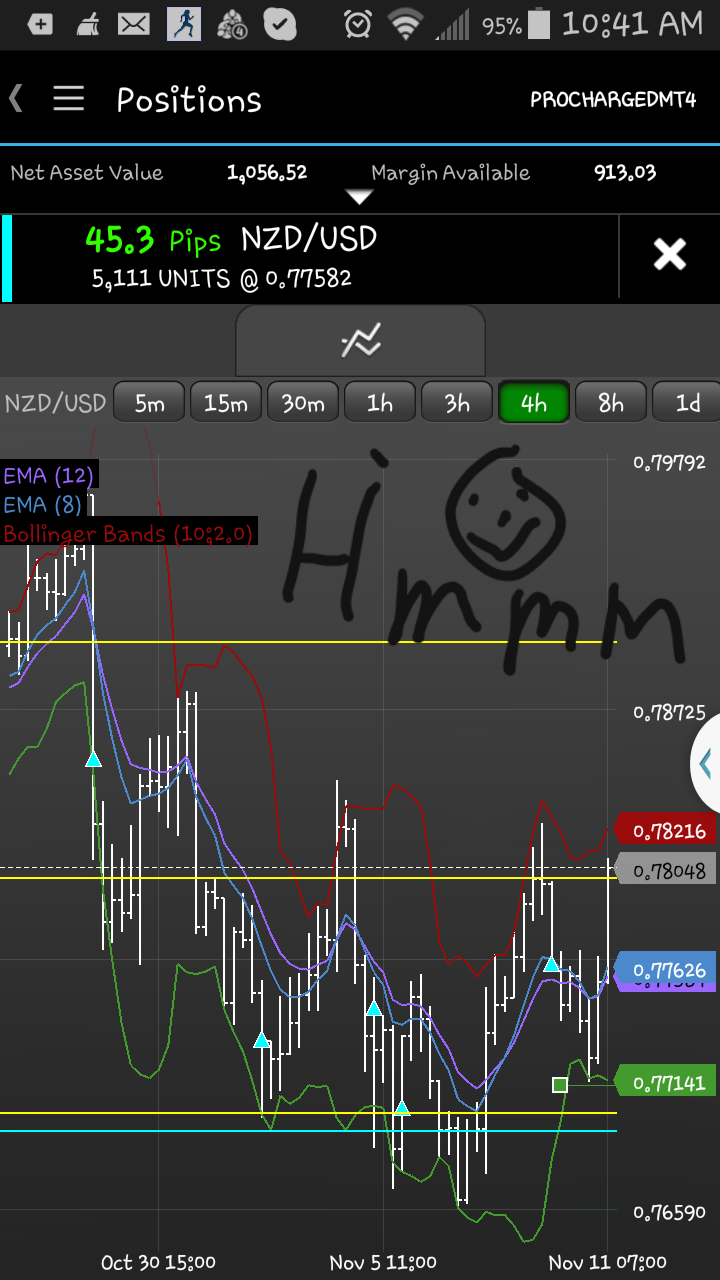Expand the account summary dropdown arrow
The width and height of the screenshot is (720, 1280).
pos(359,198)
